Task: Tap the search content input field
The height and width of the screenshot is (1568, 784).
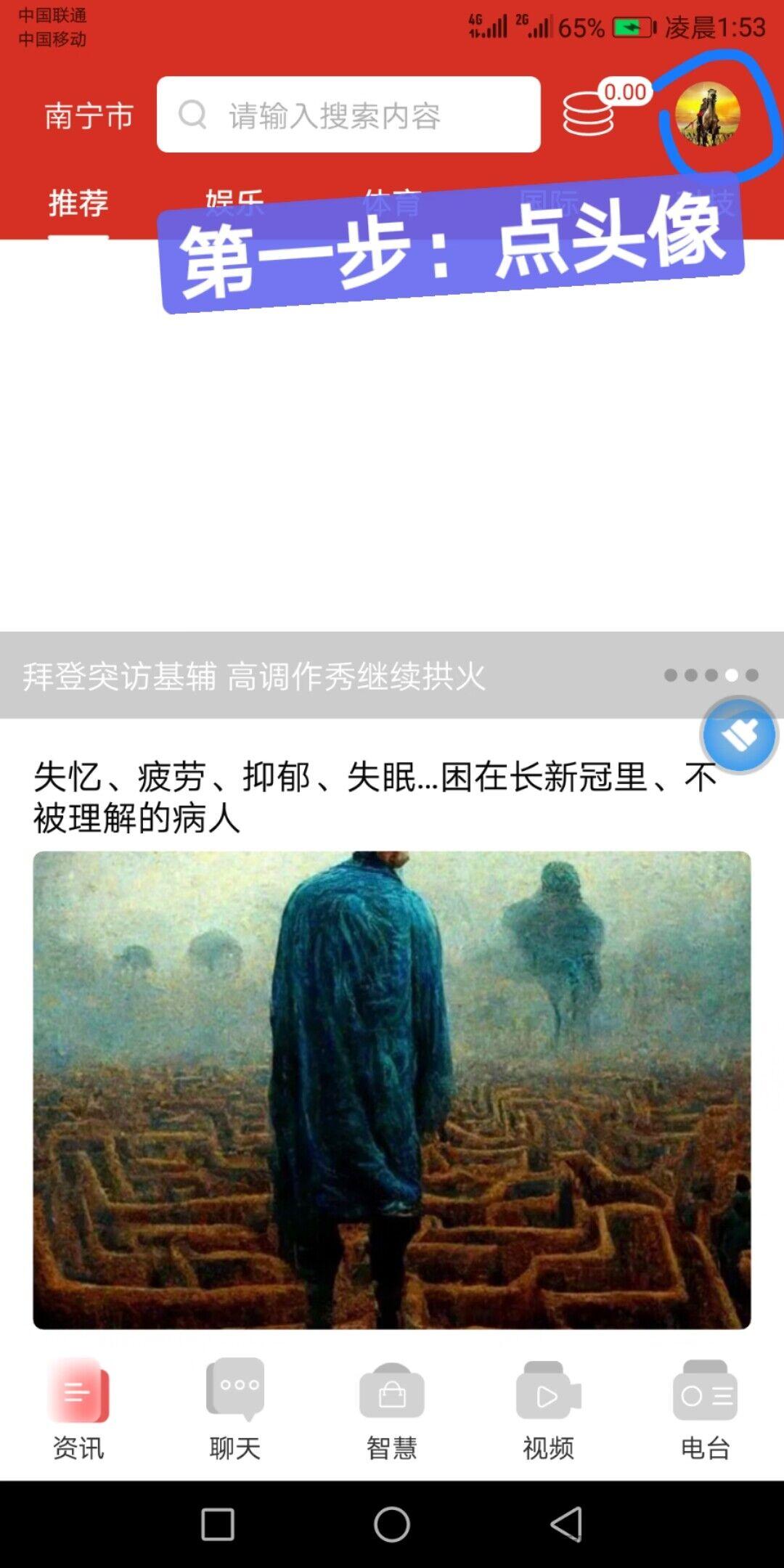Action: coord(348,115)
